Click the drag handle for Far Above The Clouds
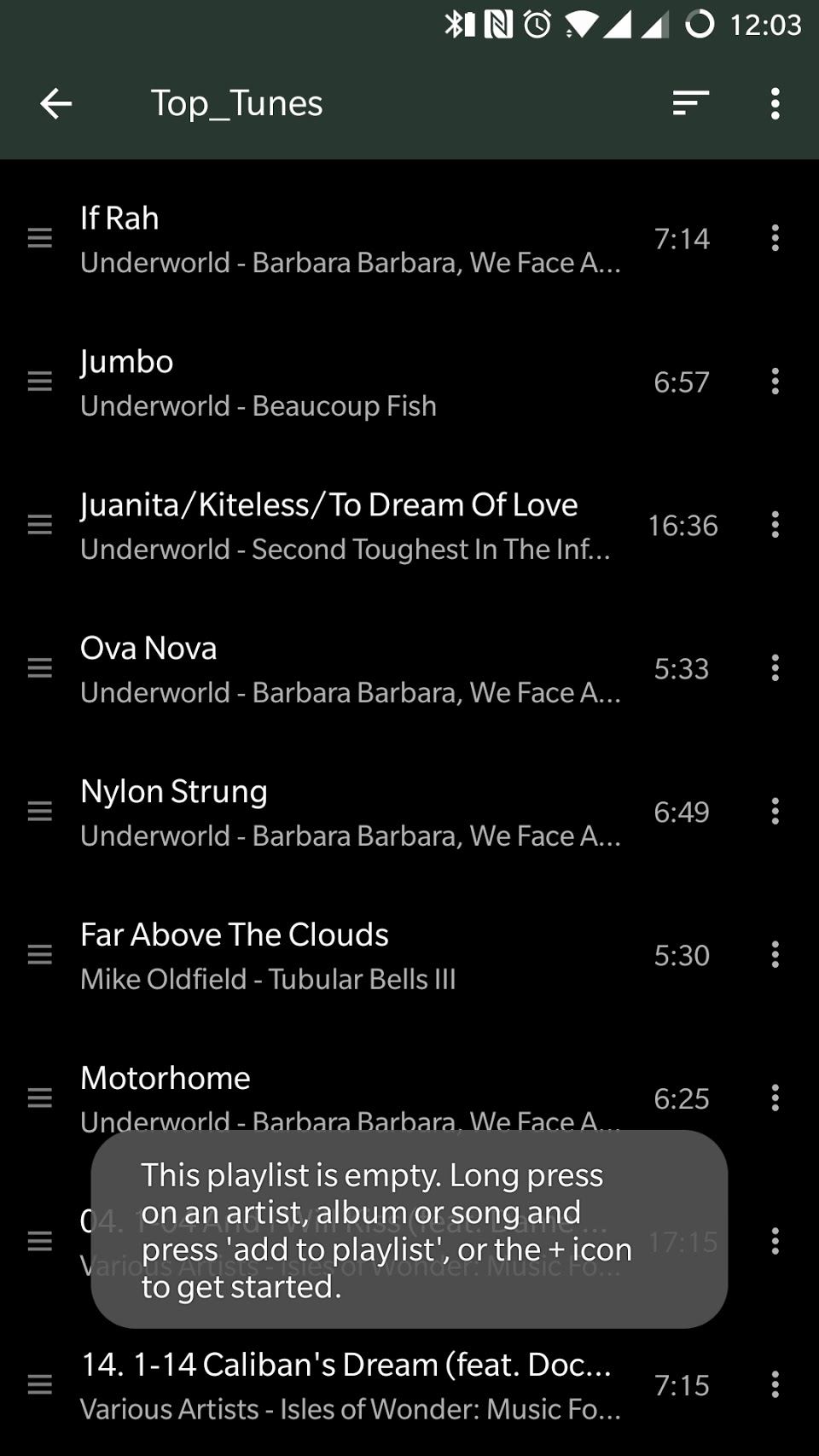 40,956
